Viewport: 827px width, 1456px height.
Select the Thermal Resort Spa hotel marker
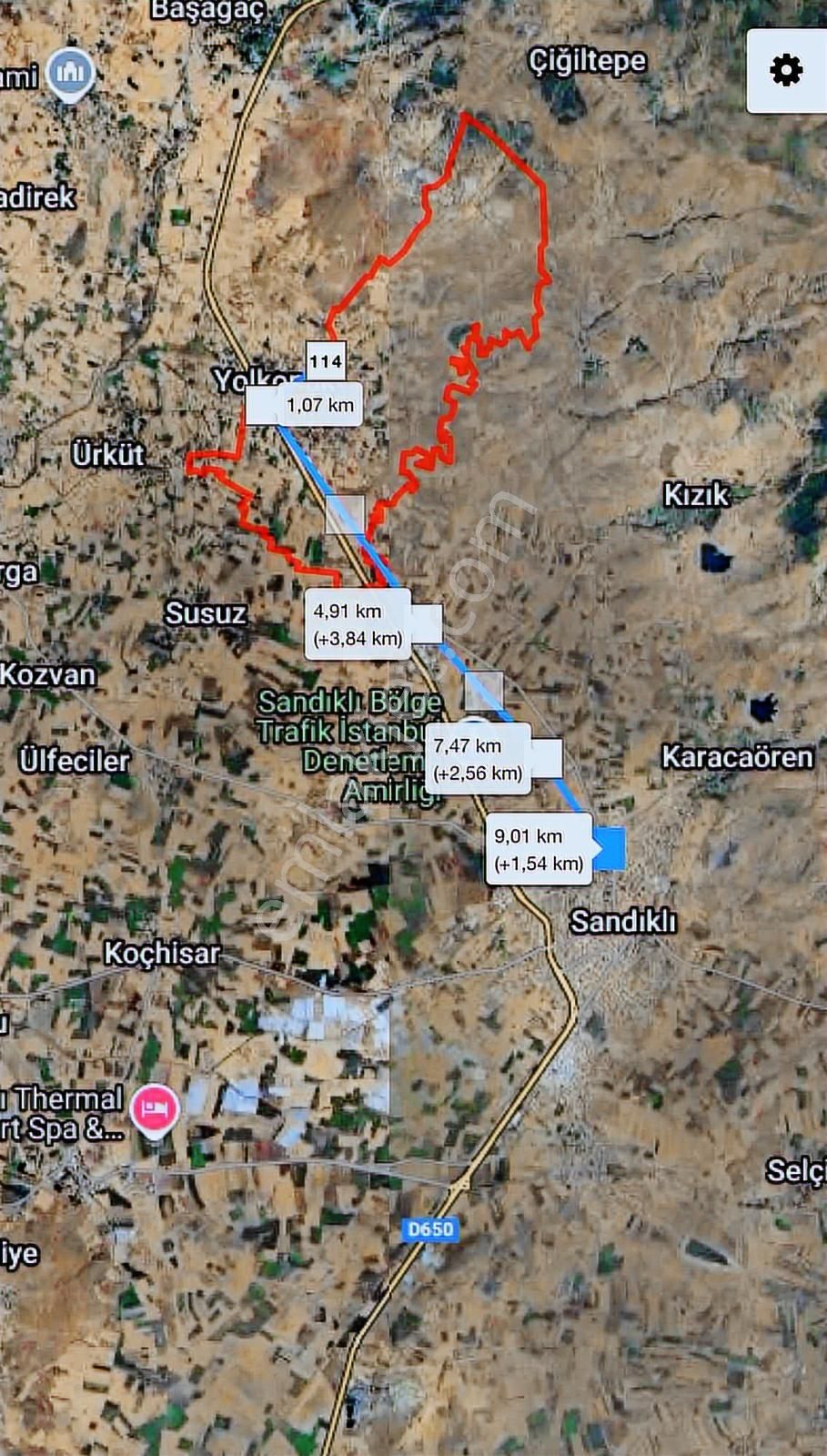point(153,1108)
